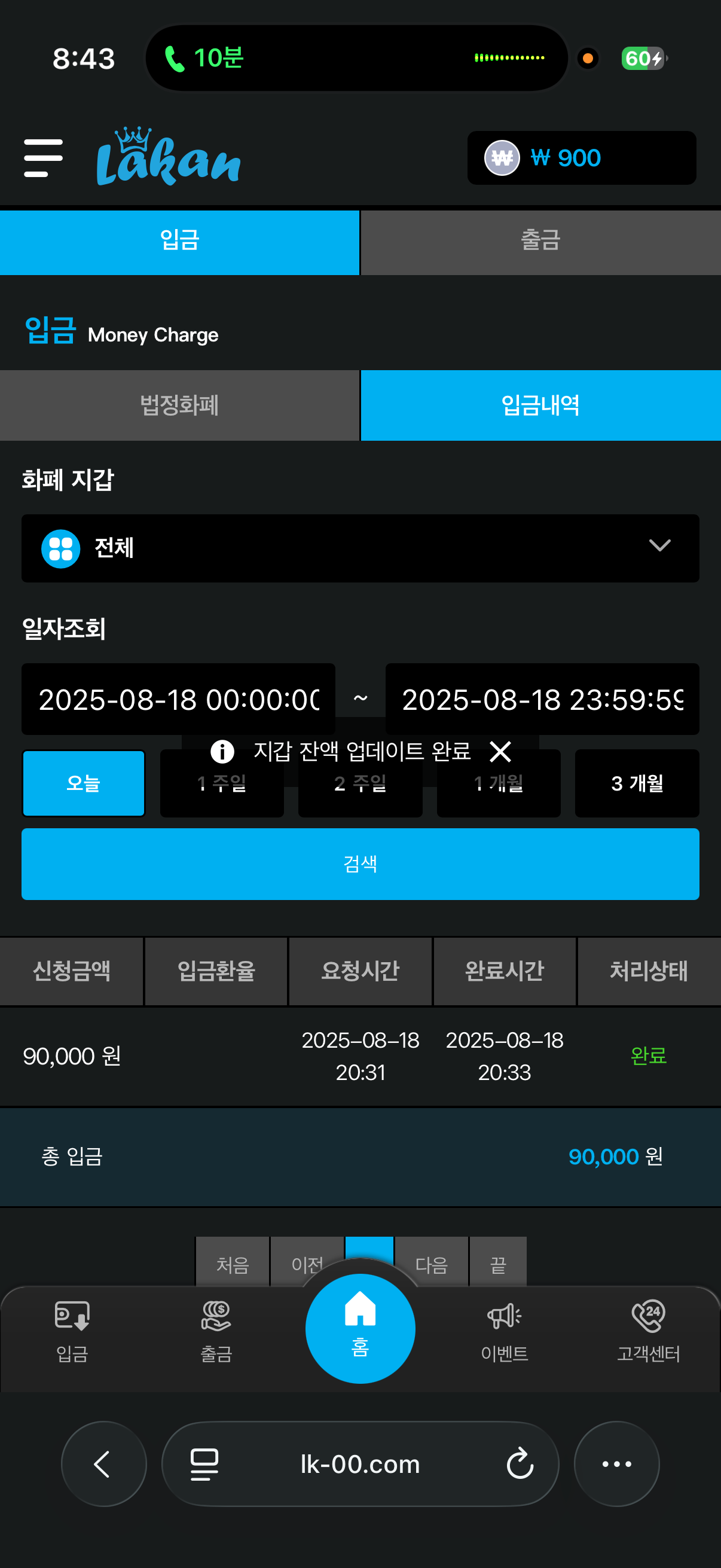The image size is (721, 1568).
Task: Reload the lk-00.com page
Action: pos(520,1464)
